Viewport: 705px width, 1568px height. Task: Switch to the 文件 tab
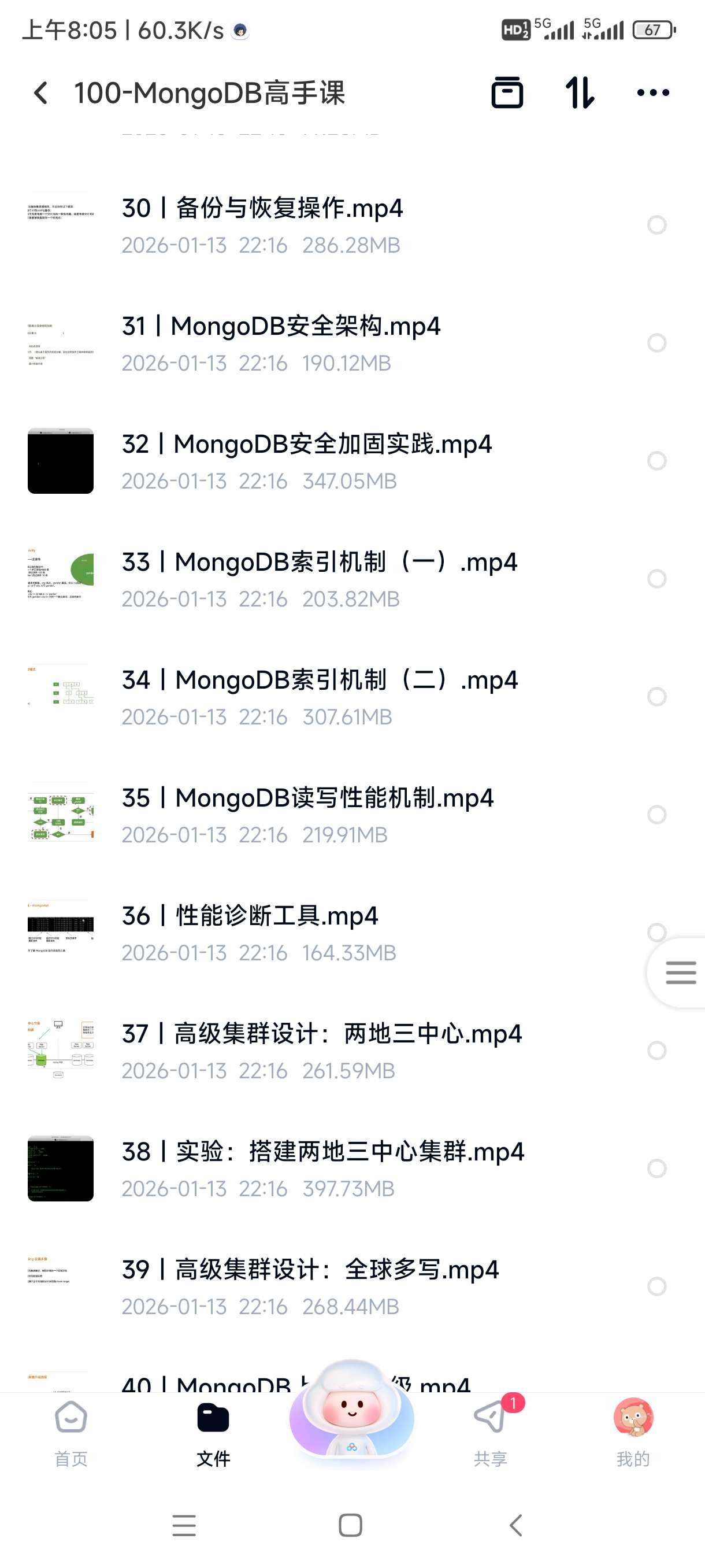(213, 1432)
